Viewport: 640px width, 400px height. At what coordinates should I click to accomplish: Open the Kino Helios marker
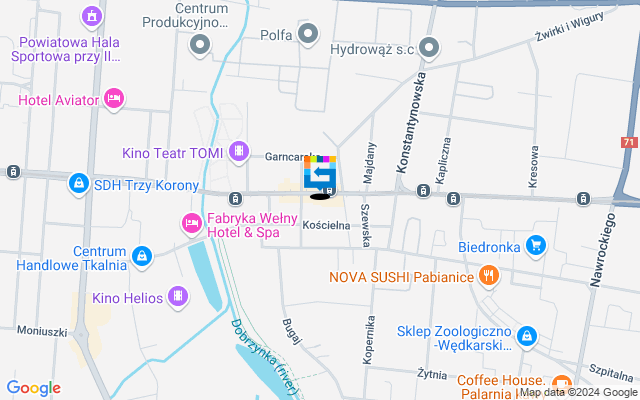point(177,296)
